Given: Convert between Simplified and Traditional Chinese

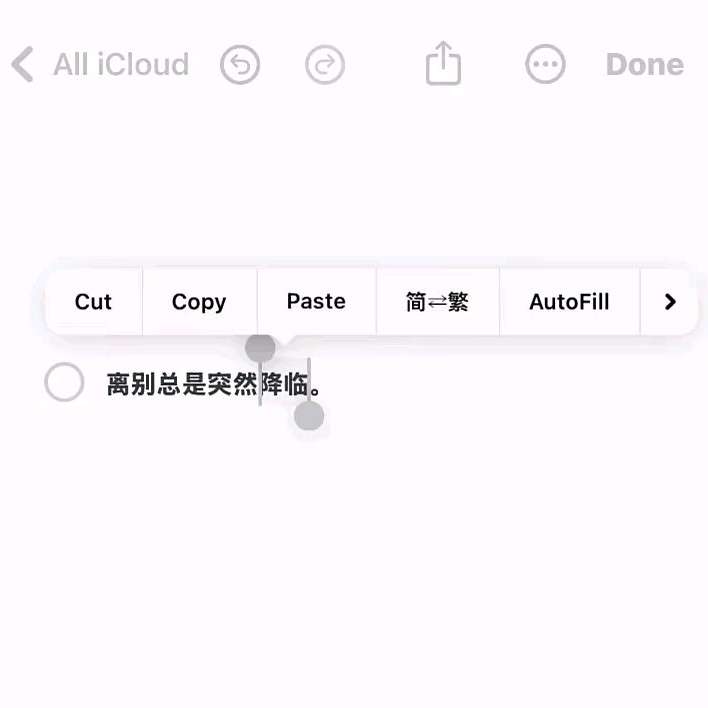Looking at the screenshot, I should coord(437,302).
